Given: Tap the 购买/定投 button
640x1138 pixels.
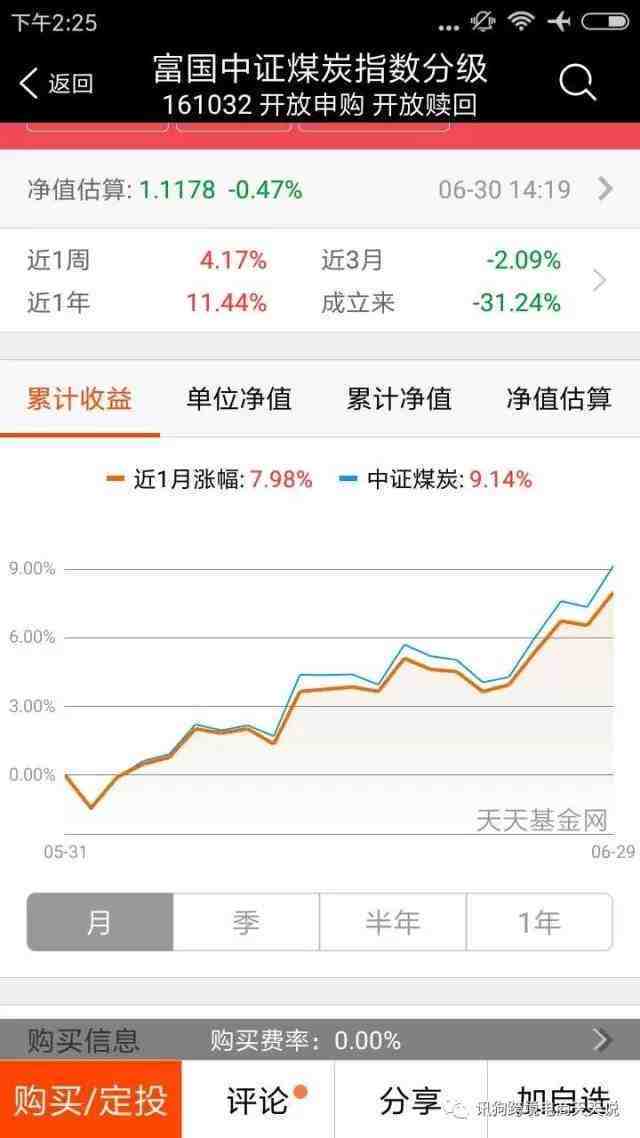Looking at the screenshot, I should tap(91, 1100).
